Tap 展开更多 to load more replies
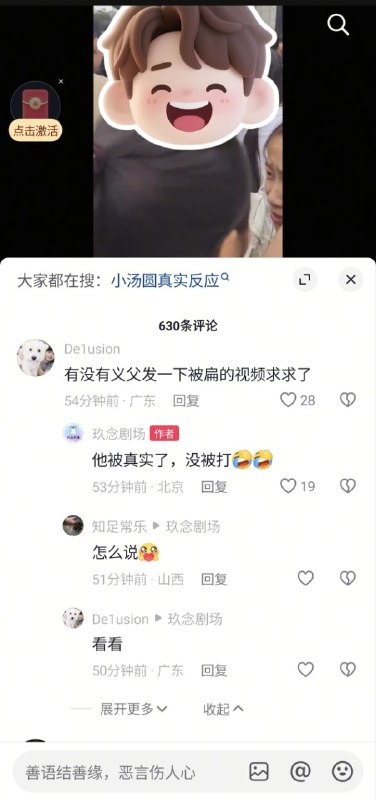 point(134,709)
